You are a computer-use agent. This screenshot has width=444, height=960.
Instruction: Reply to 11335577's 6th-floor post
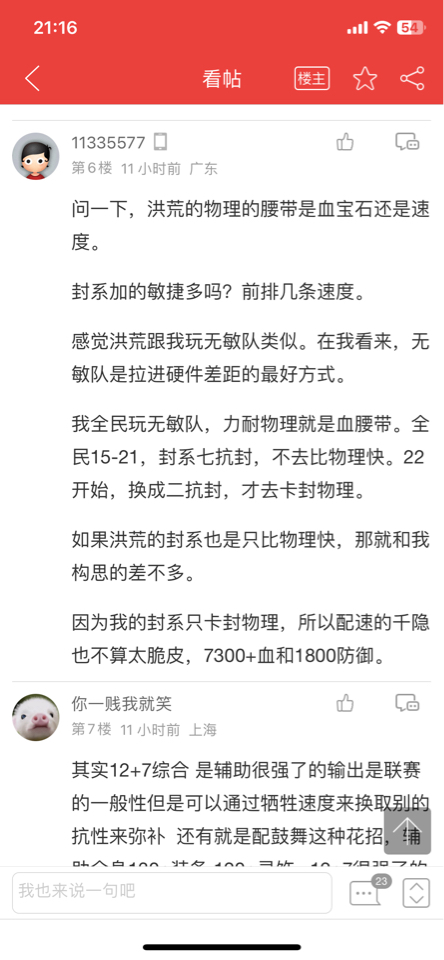407,142
